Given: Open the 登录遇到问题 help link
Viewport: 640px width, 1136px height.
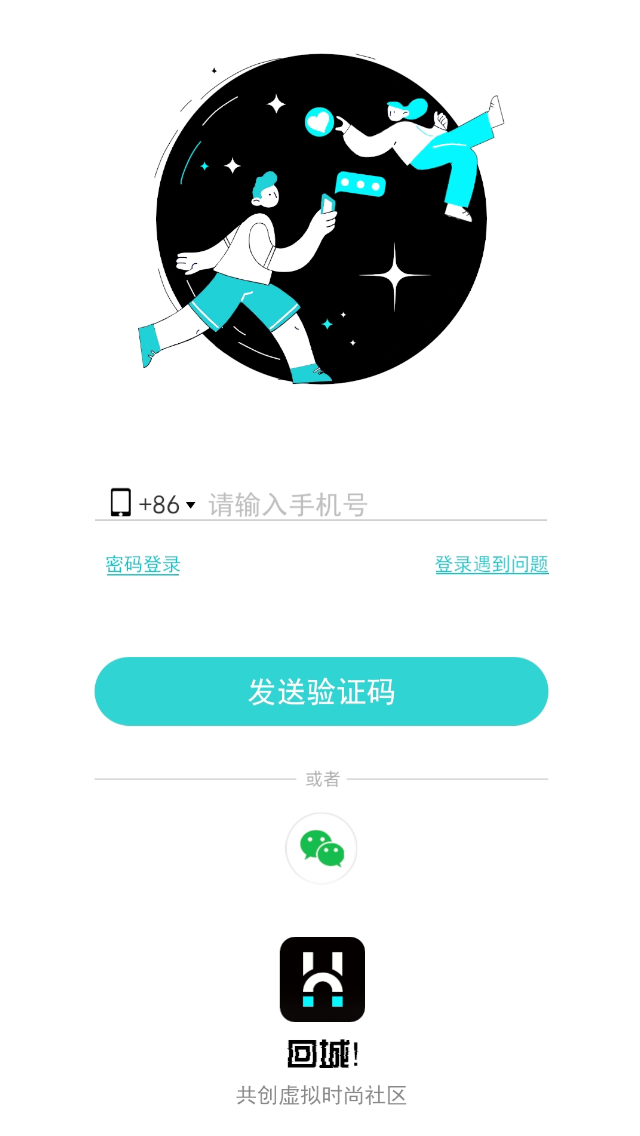Looking at the screenshot, I should point(491,565).
